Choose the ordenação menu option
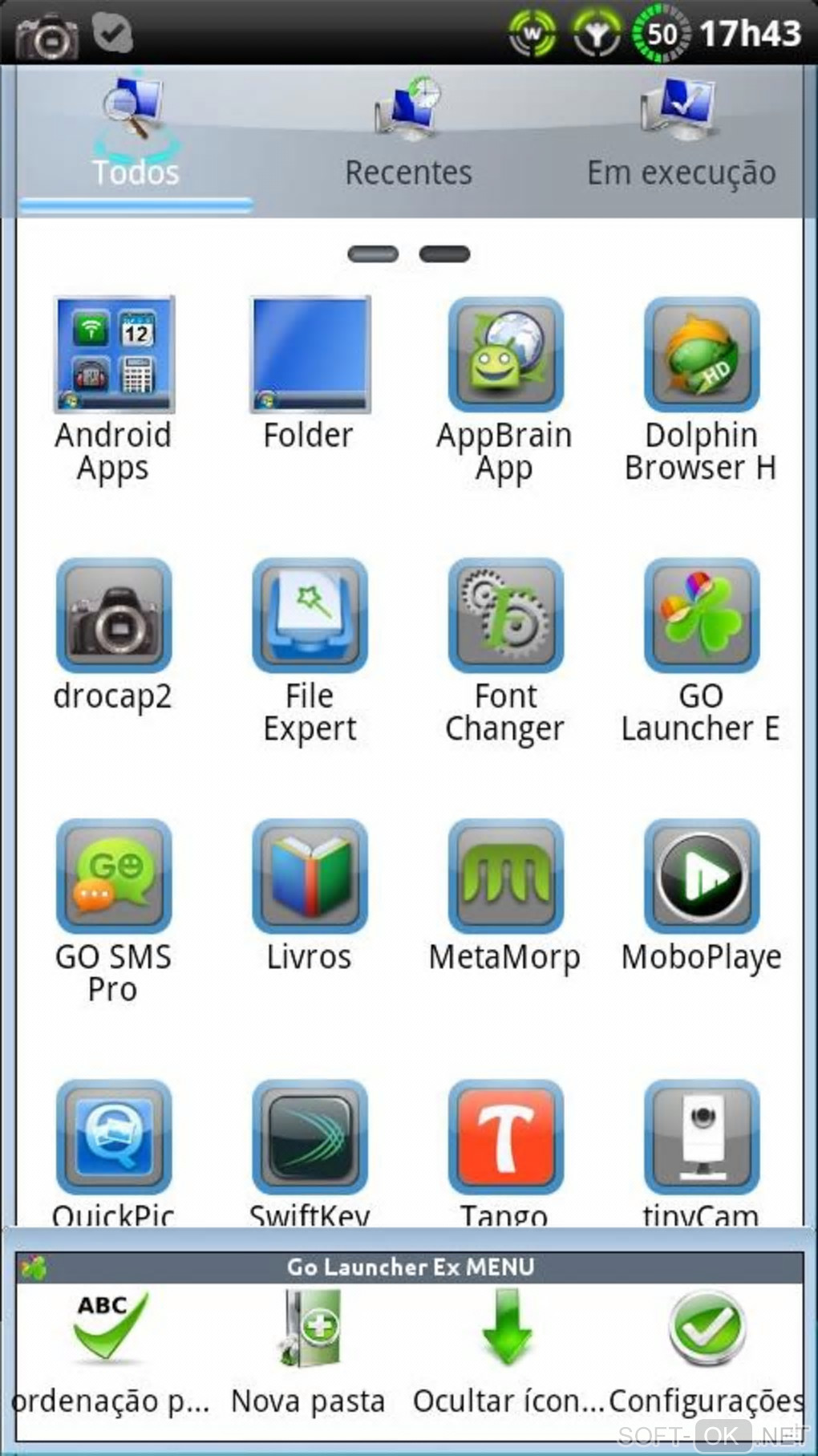Image resolution: width=818 pixels, height=1456 pixels. 110,1348
